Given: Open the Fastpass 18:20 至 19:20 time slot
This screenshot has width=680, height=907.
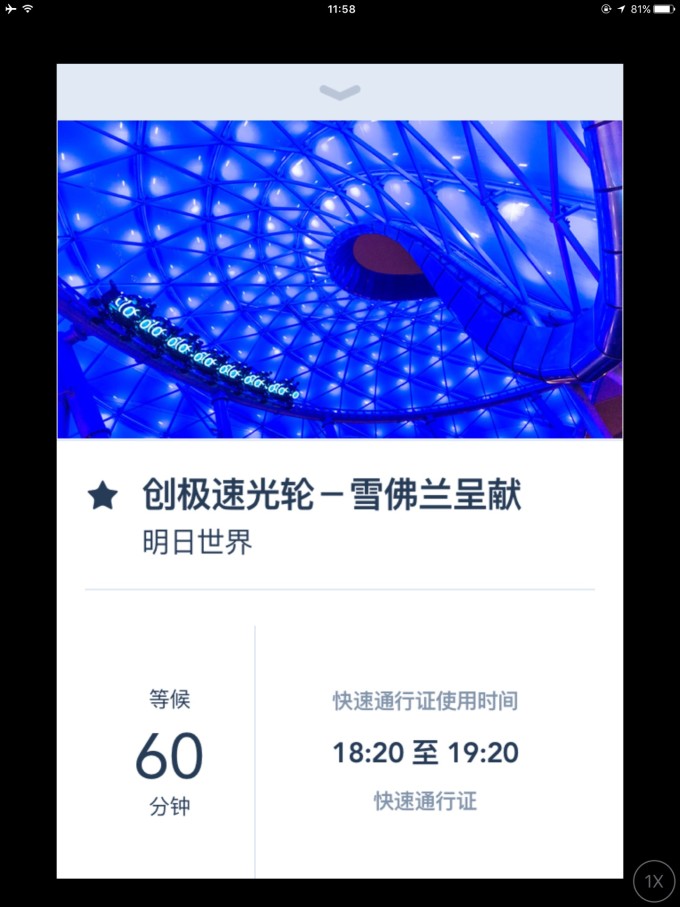Looking at the screenshot, I should click(425, 753).
